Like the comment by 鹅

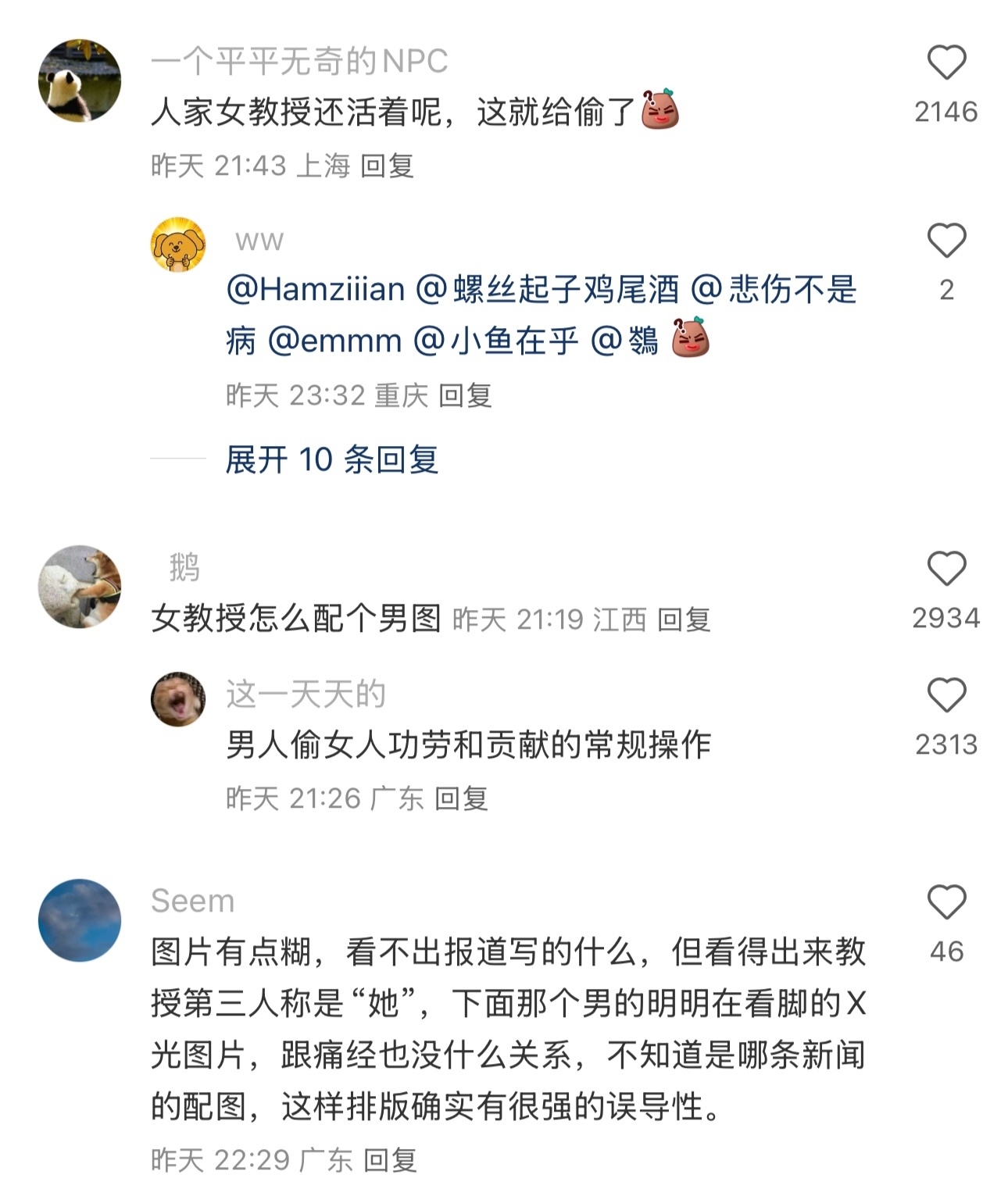946,569
